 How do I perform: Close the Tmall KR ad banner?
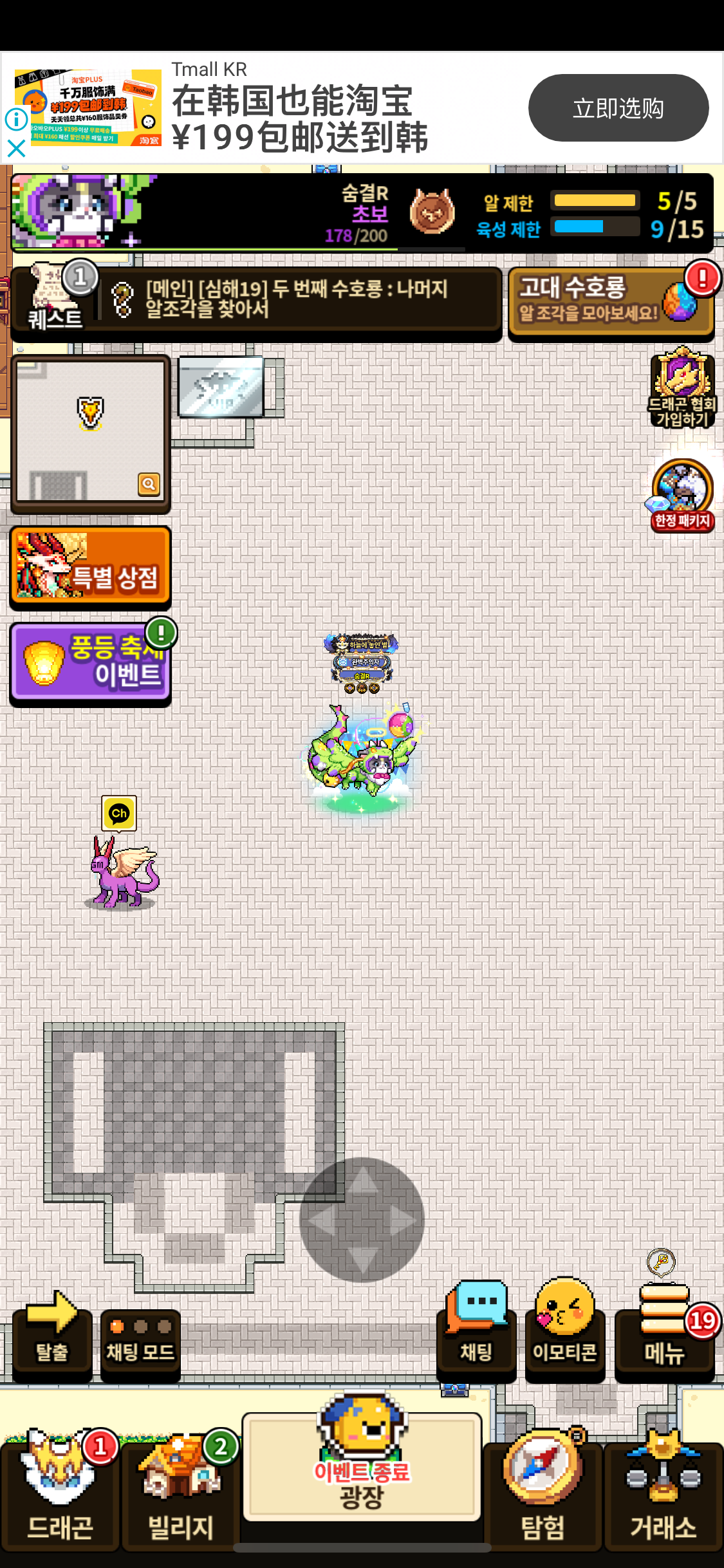(16, 149)
